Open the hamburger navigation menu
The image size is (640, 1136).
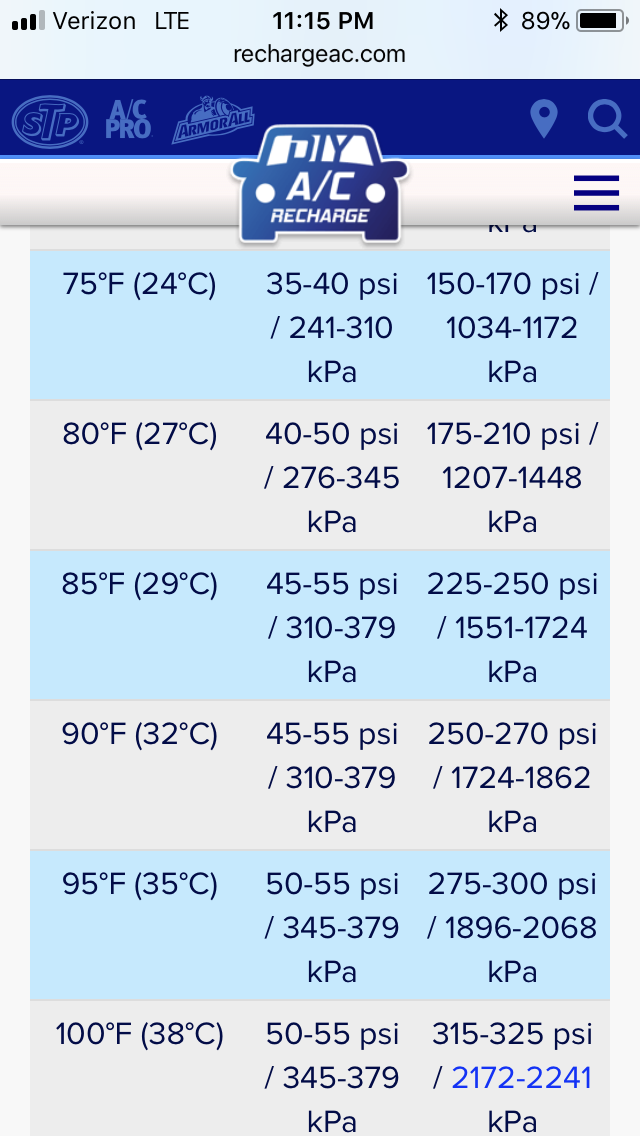click(x=596, y=192)
